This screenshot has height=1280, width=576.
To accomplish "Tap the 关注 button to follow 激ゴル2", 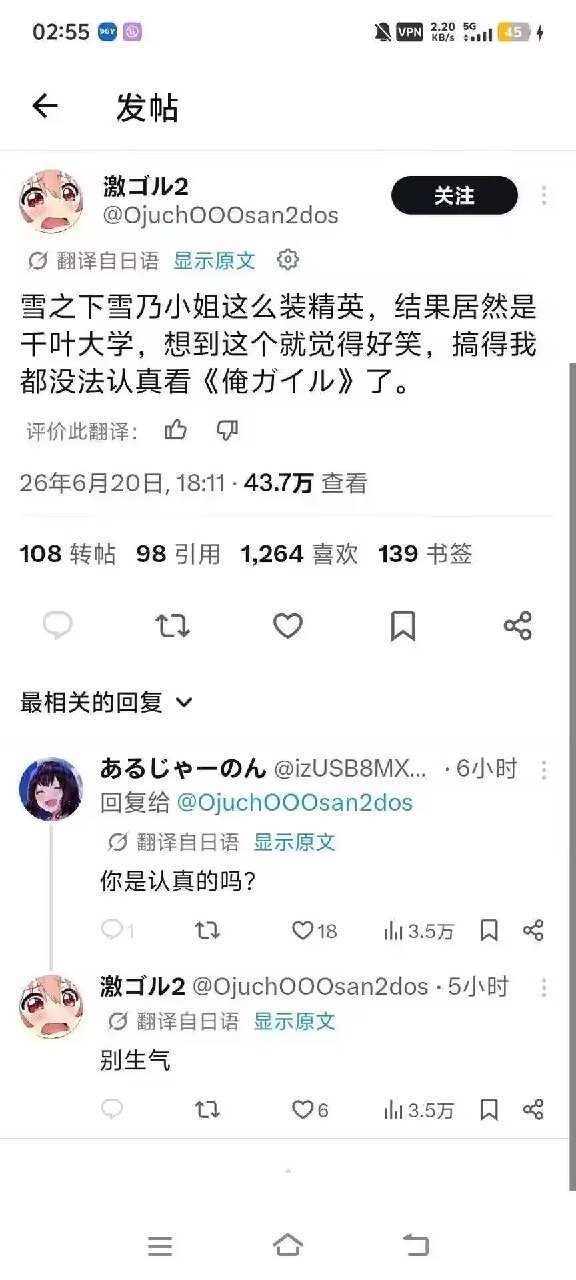I will (x=454, y=196).
